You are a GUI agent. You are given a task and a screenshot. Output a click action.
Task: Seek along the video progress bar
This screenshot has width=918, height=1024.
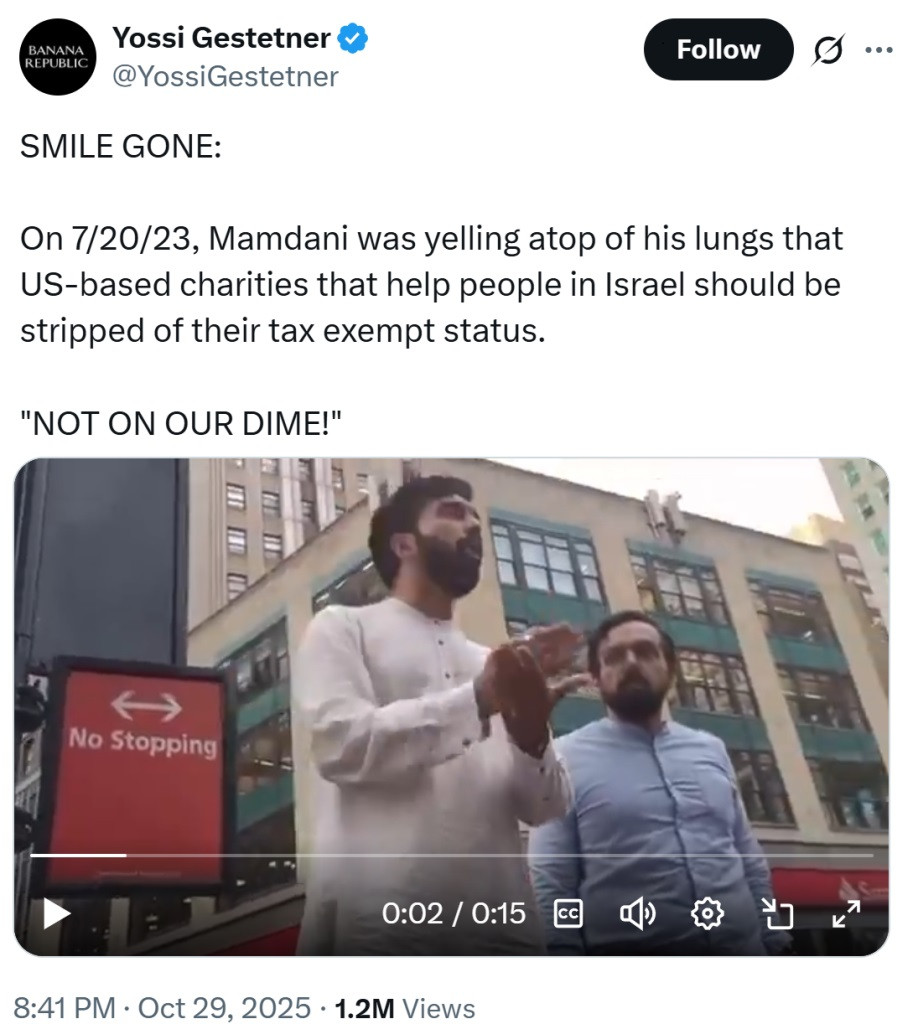(450, 855)
